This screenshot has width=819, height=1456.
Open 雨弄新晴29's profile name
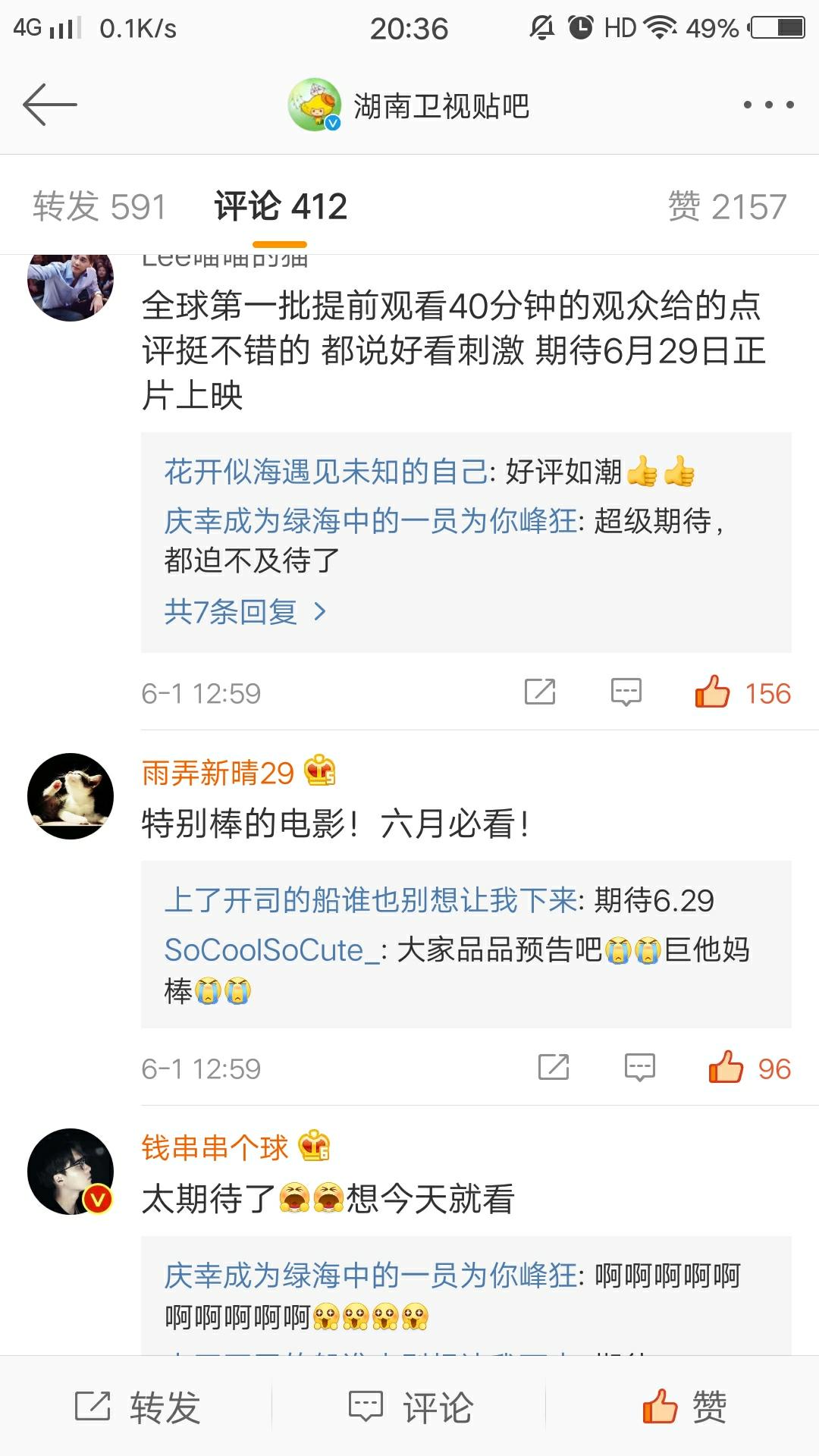(x=218, y=773)
